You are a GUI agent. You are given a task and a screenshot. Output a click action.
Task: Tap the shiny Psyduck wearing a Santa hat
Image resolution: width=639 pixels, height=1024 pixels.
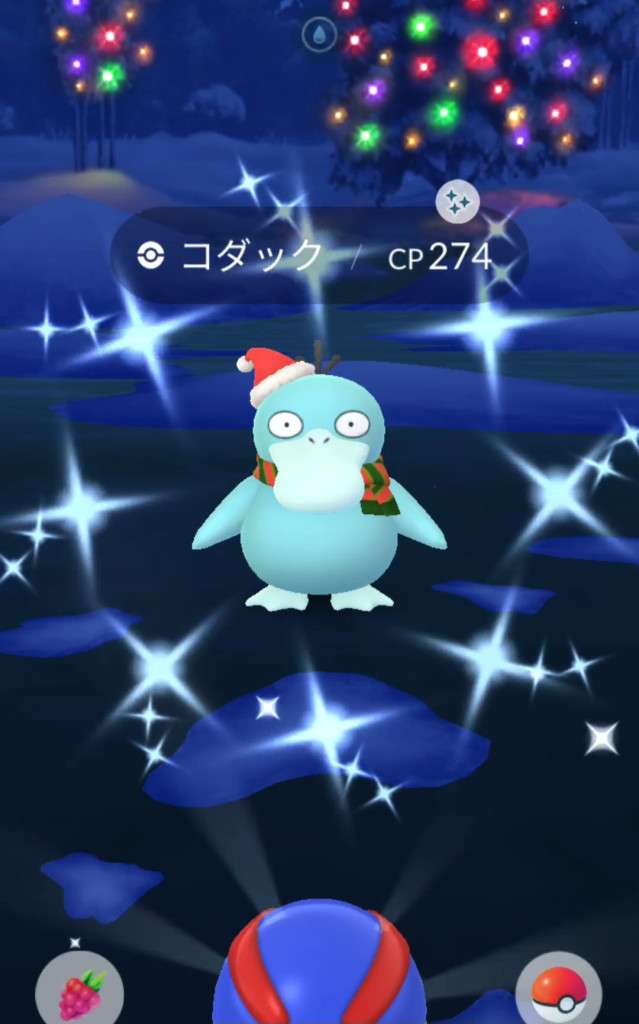318,490
